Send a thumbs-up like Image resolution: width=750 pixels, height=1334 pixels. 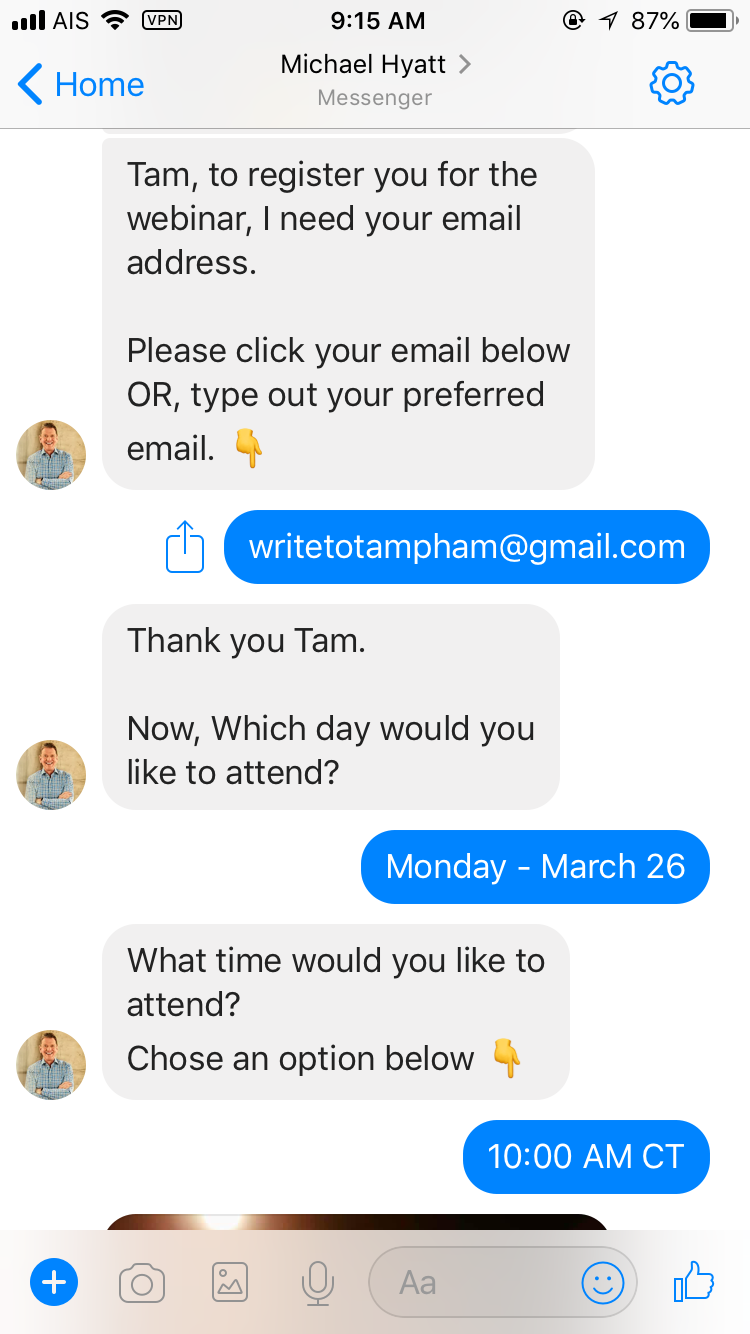(694, 1280)
